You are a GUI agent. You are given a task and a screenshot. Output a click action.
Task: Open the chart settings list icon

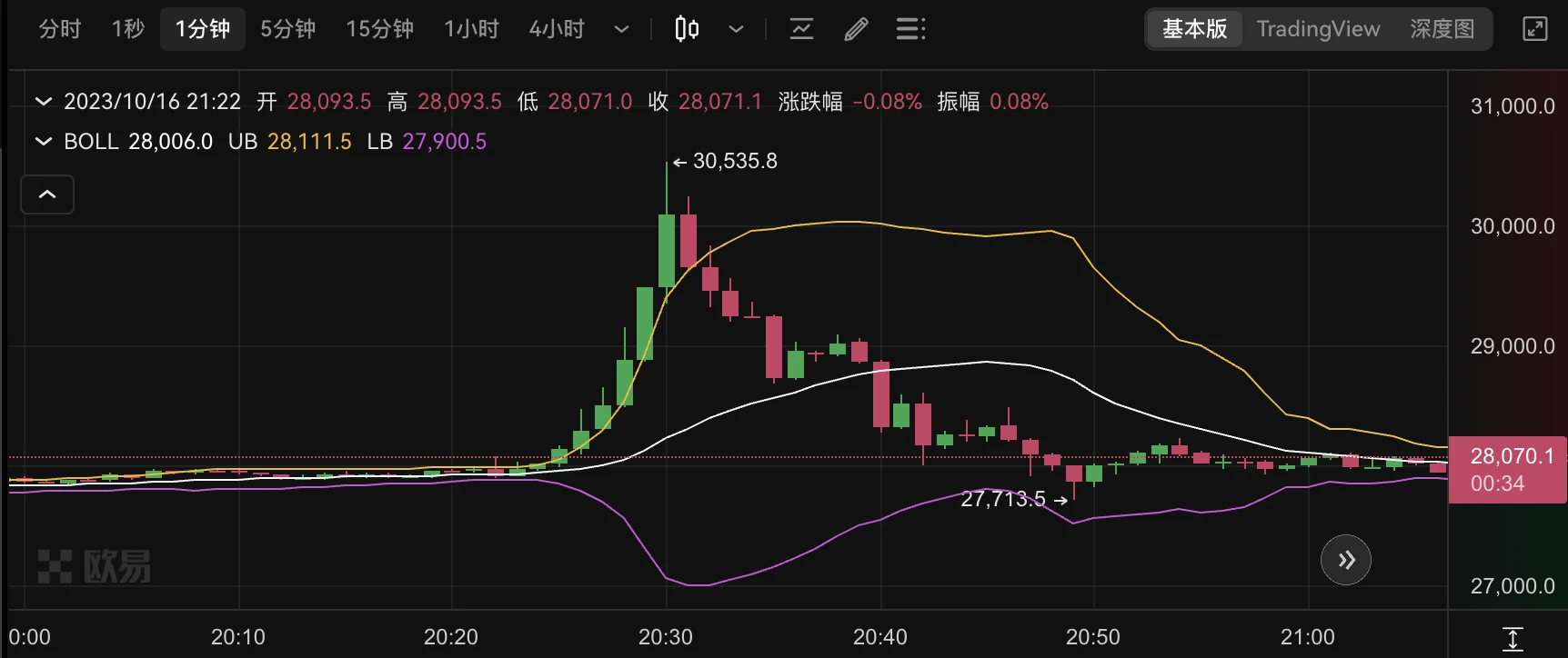[x=910, y=29]
